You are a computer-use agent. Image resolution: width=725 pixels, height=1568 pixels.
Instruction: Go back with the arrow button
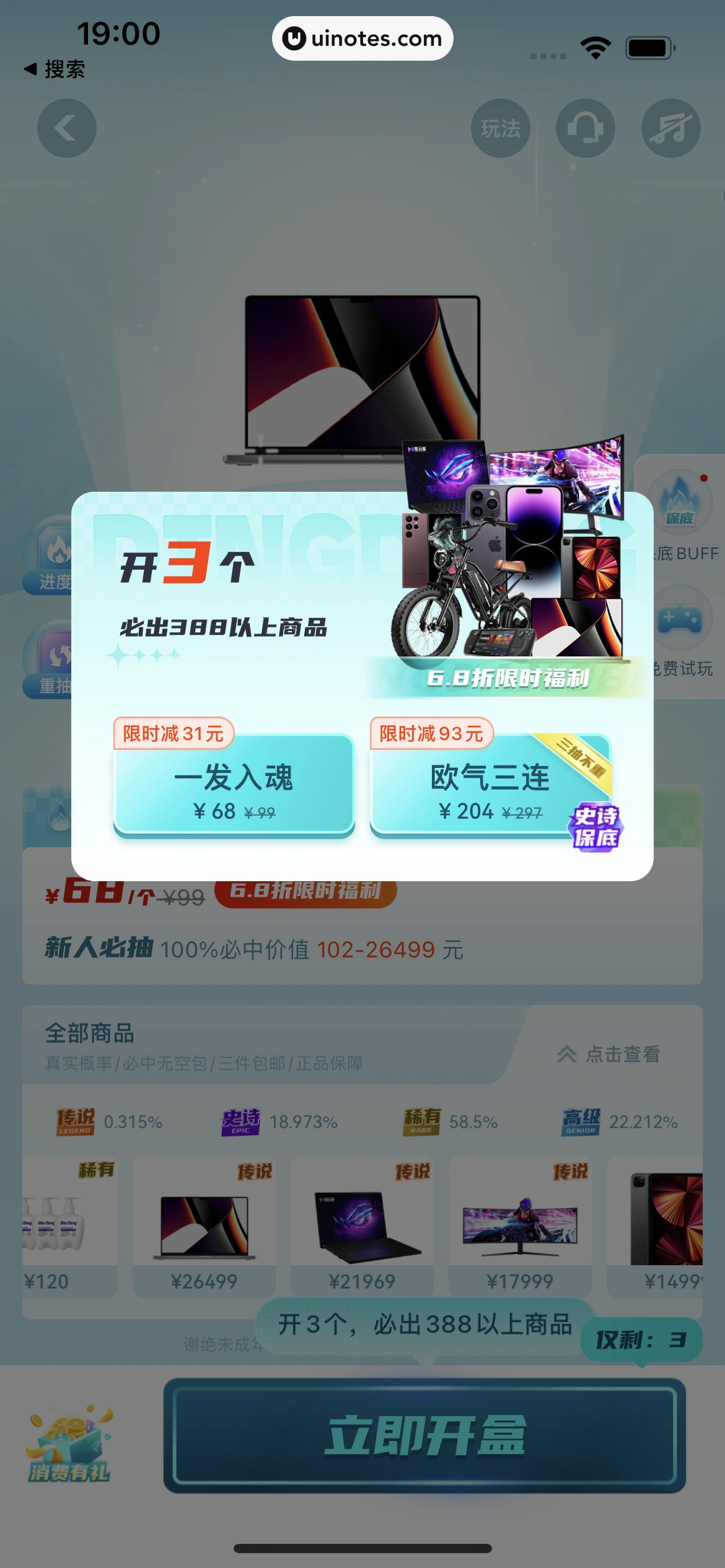66,128
